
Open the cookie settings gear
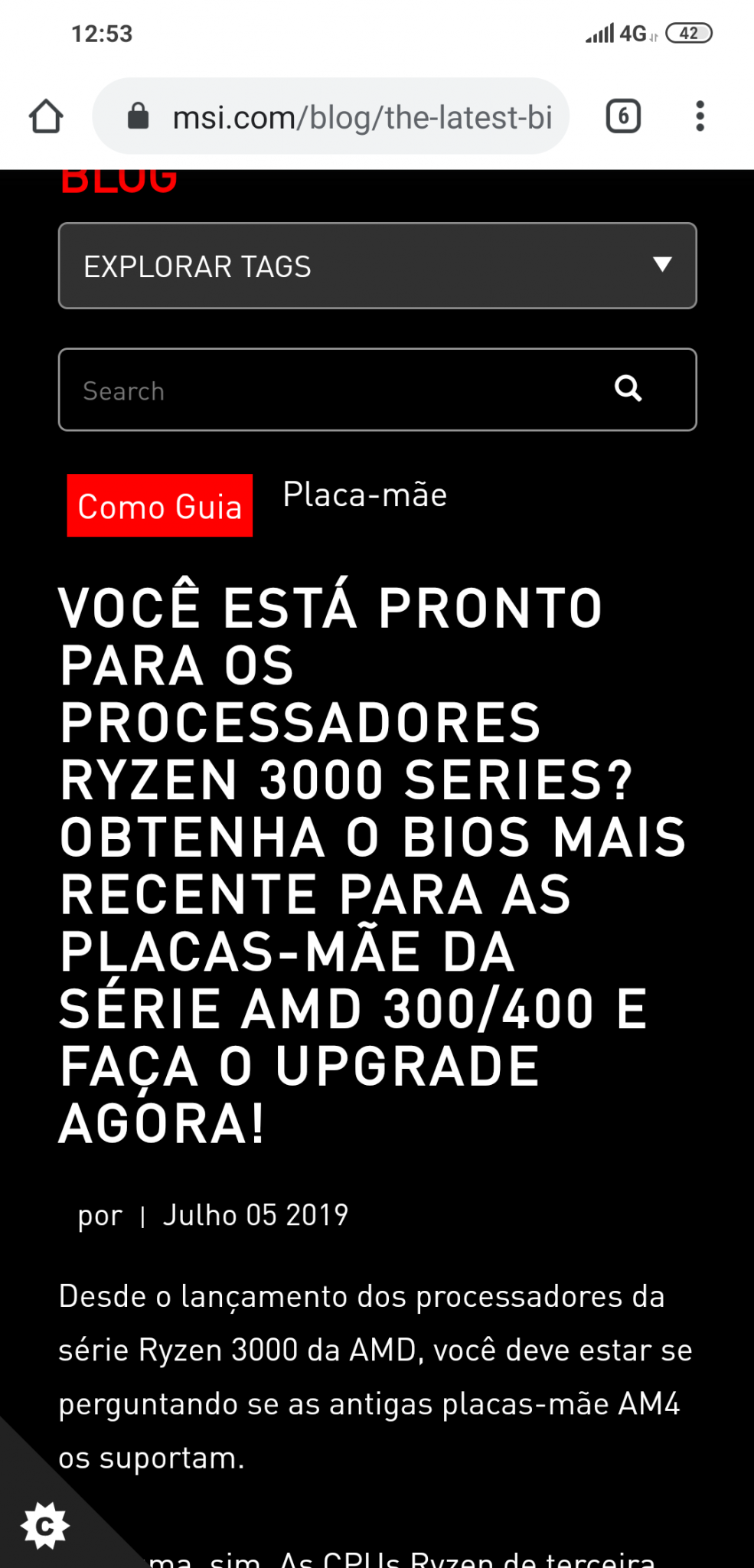pyautogui.click(x=45, y=1525)
